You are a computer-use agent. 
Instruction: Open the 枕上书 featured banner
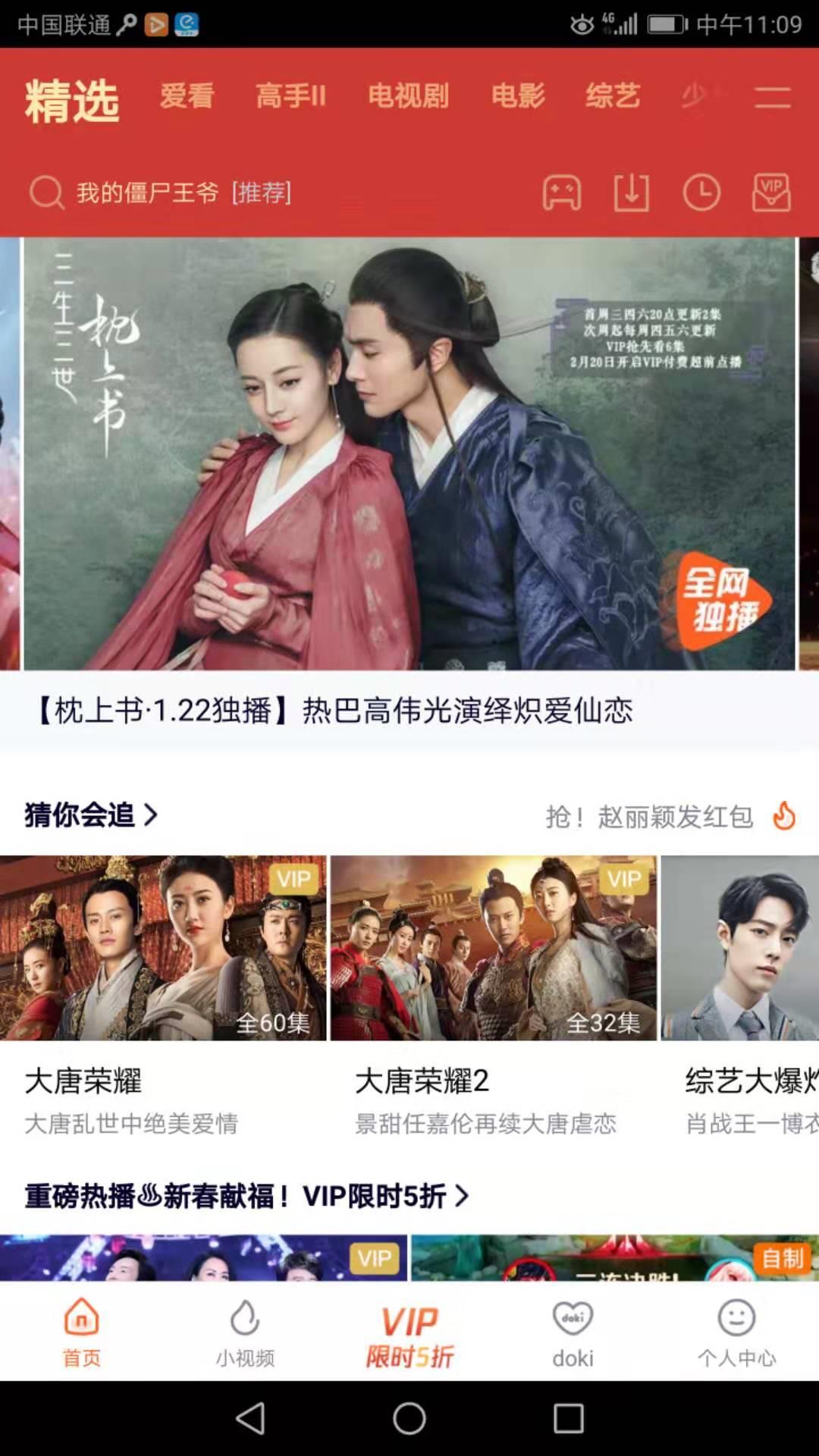click(x=409, y=455)
